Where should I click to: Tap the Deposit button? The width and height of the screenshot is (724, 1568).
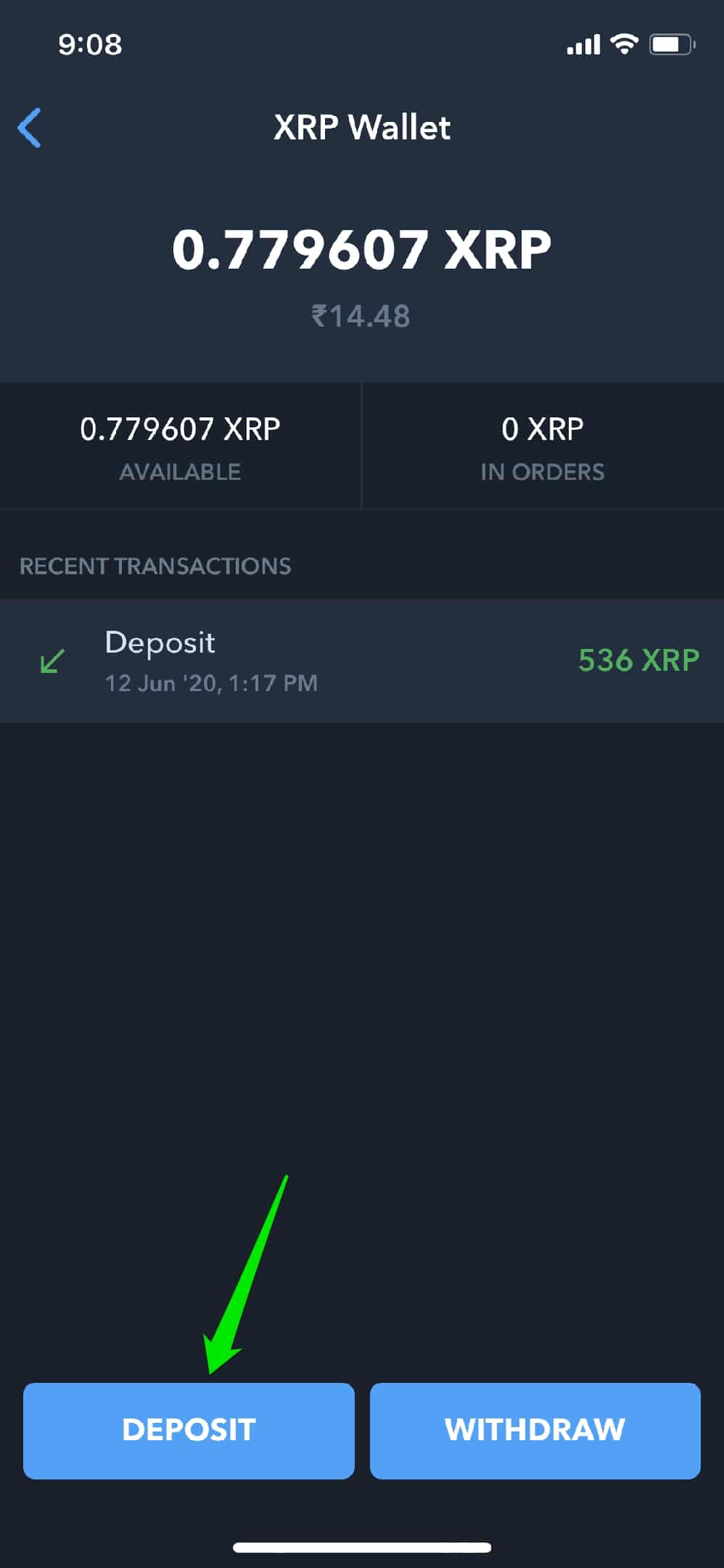click(189, 1430)
